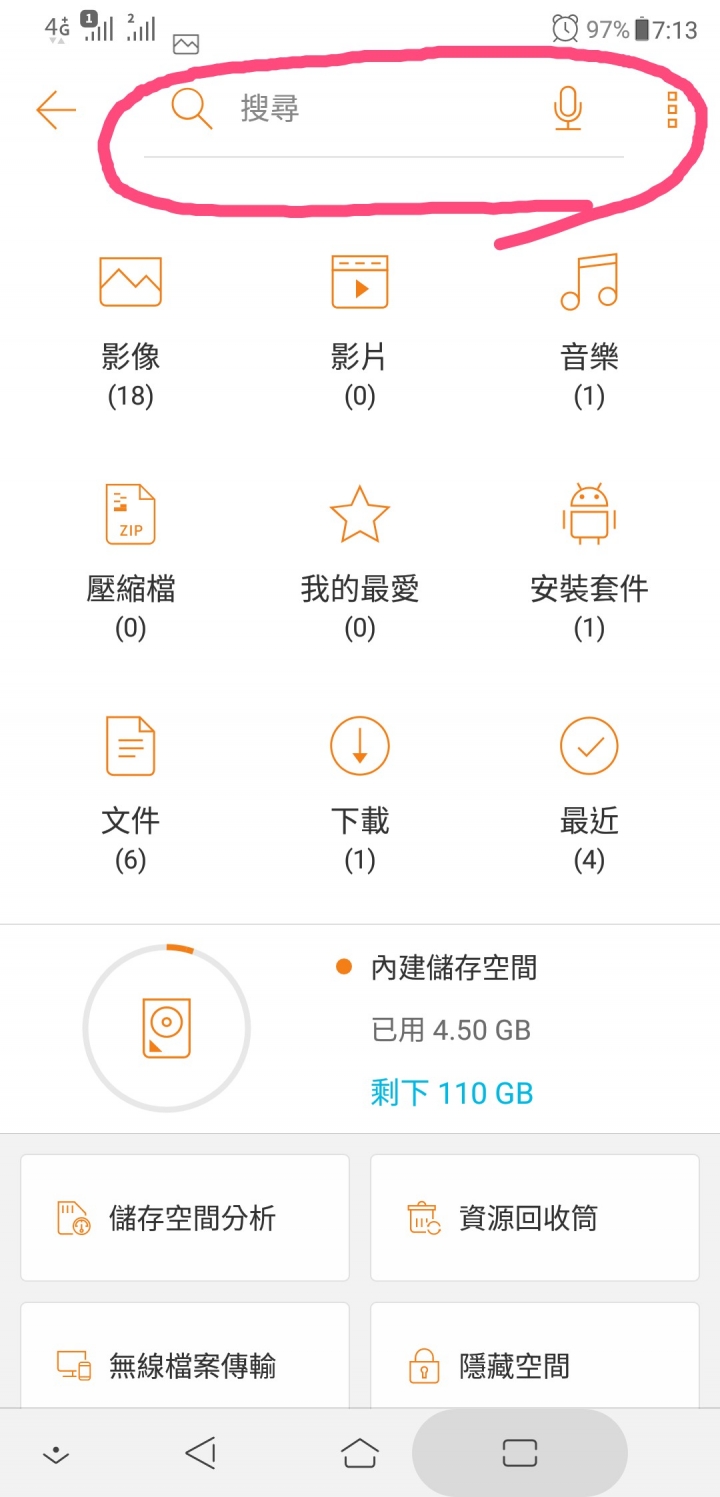Open 我的最愛 favorites
Screen dimensions: 720x1497
click(x=360, y=563)
